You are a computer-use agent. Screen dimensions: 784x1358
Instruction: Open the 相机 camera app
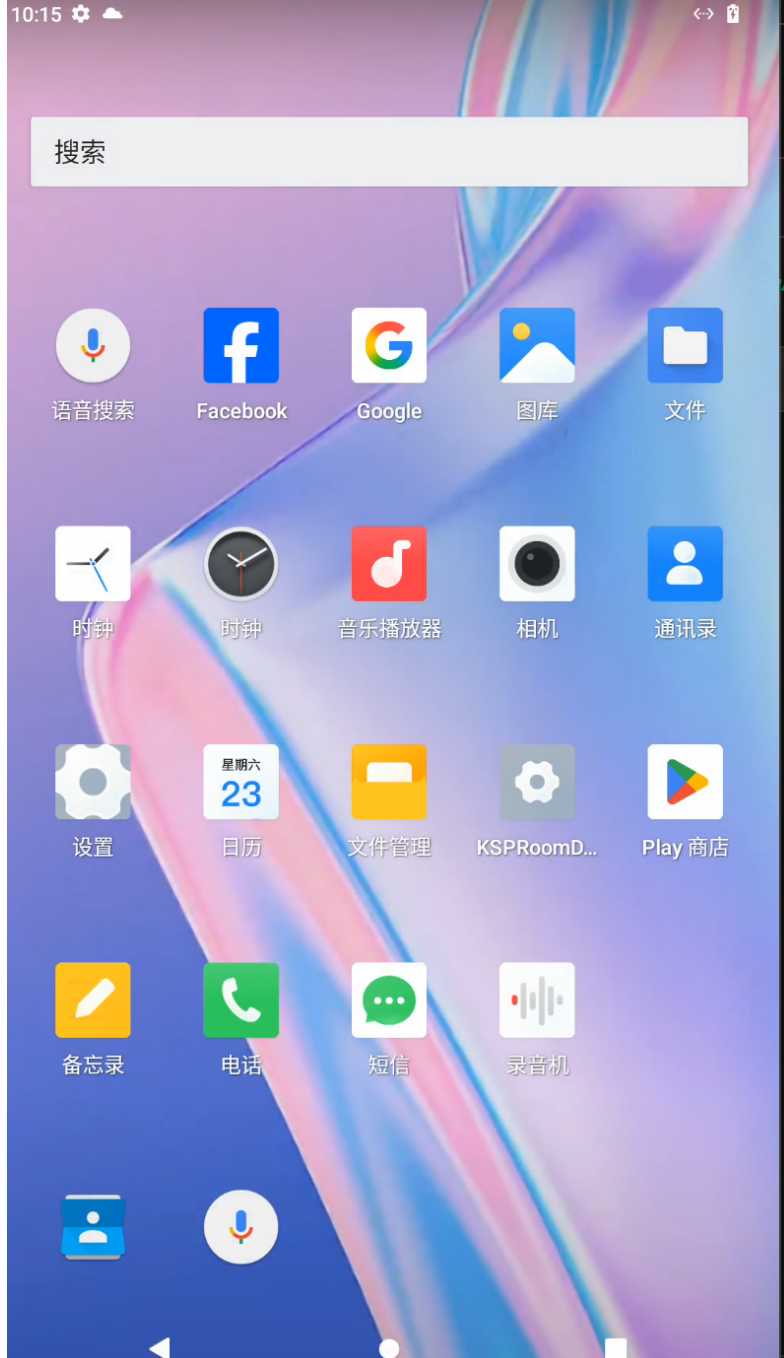click(x=537, y=564)
